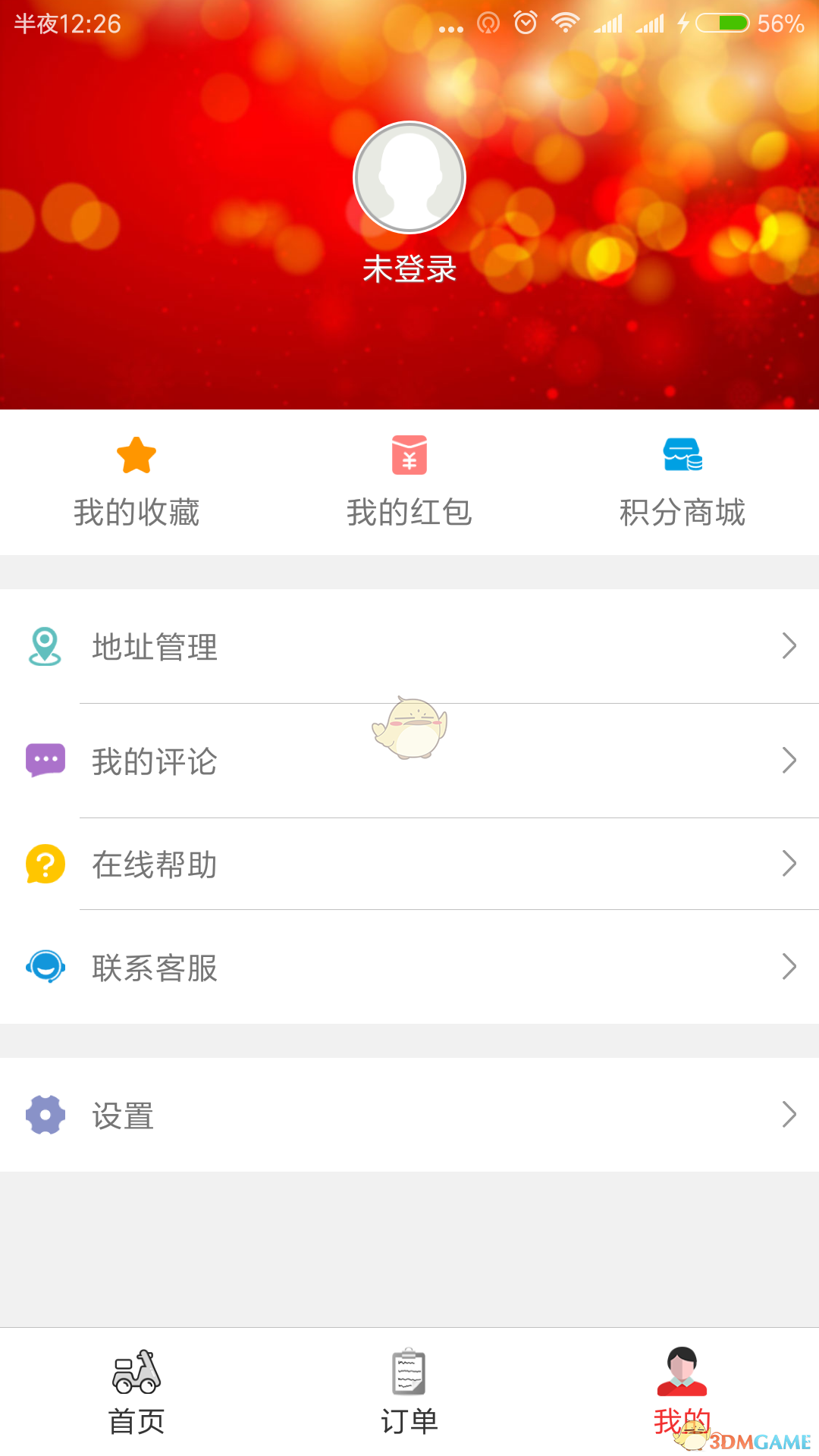Select the purple chat bubble beside 我的评论
Image resolution: width=819 pixels, height=1456 pixels.
(x=45, y=761)
